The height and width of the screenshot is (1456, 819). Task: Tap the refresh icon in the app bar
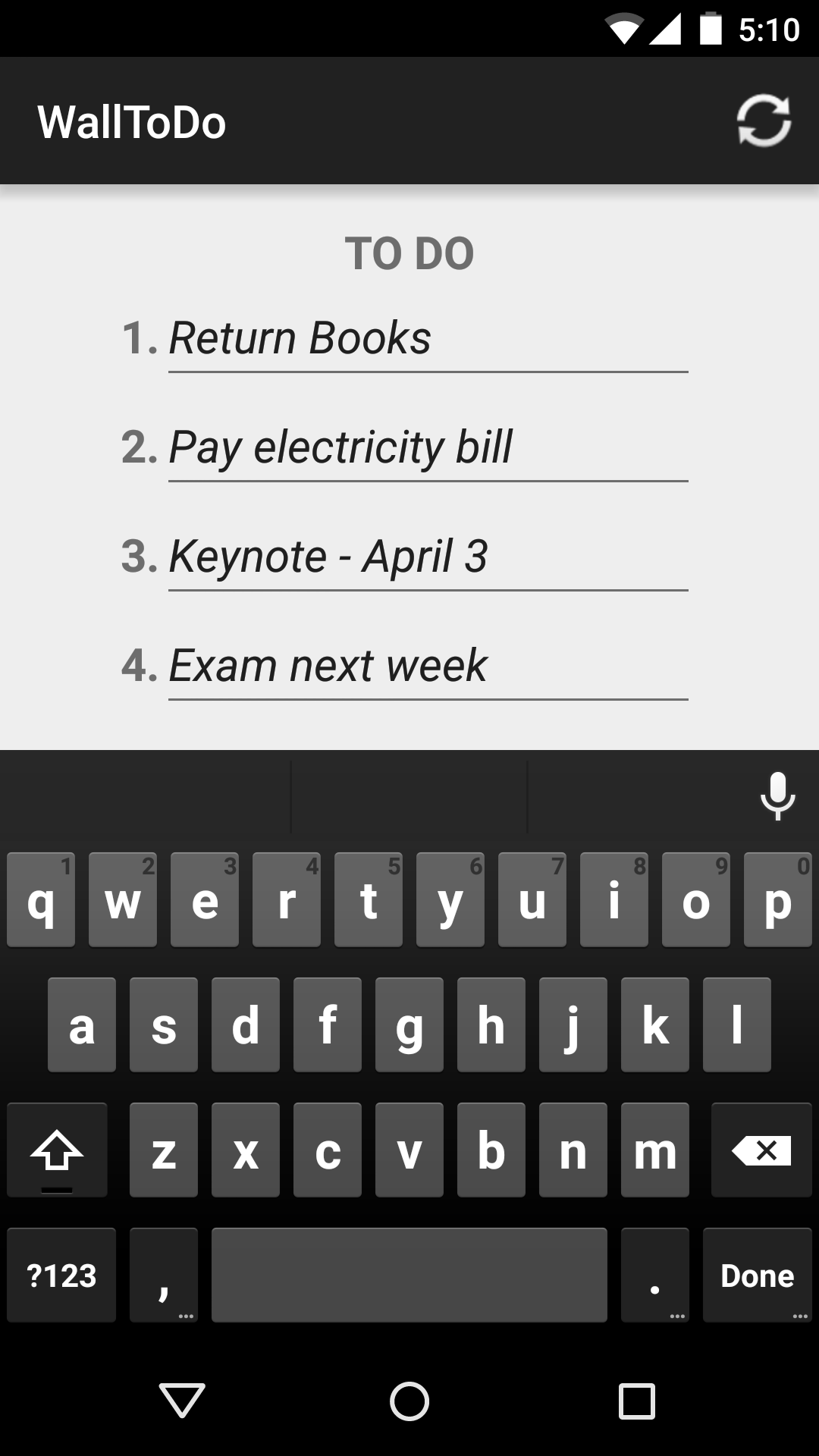[x=764, y=121]
